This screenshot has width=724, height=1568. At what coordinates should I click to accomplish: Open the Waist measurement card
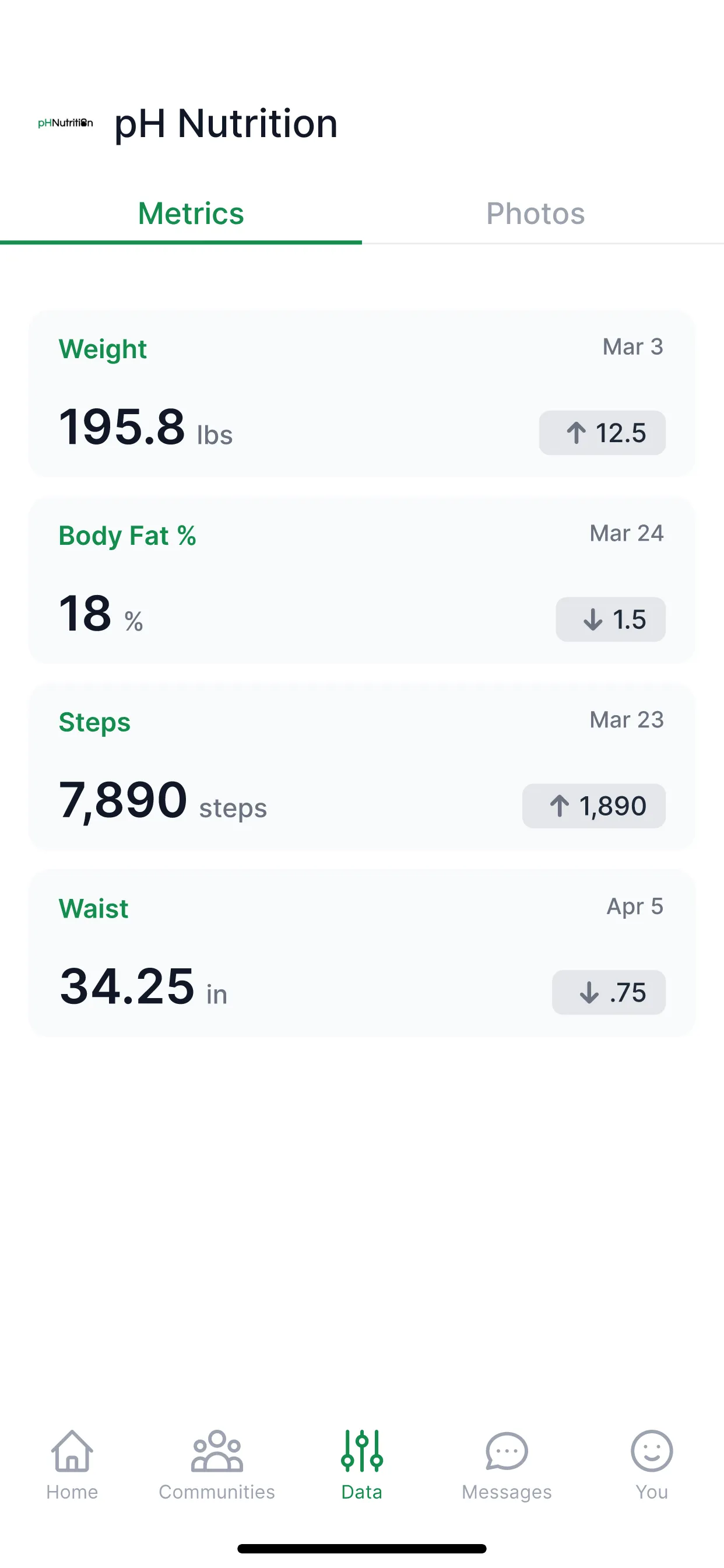pyautogui.click(x=362, y=953)
